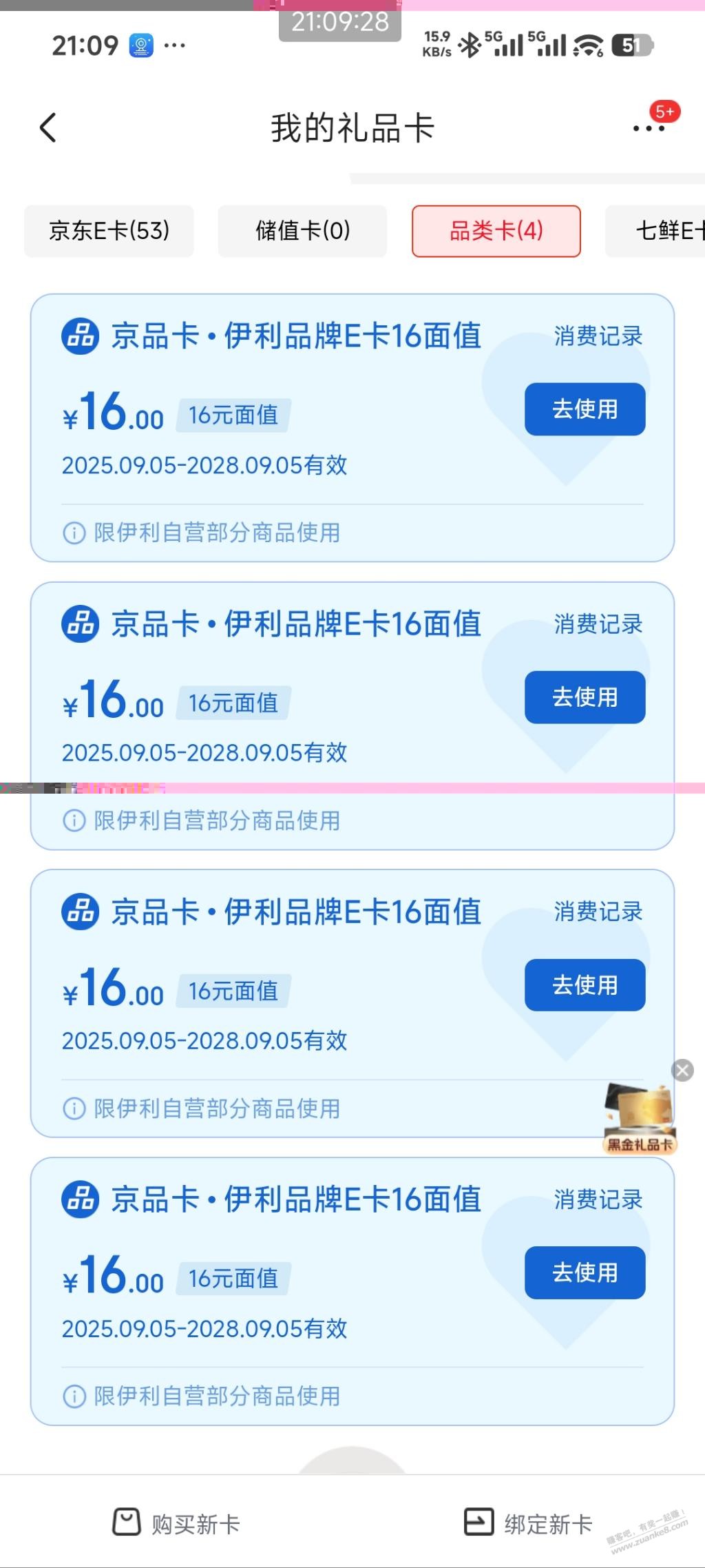The image size is (705, 1568).
Task: Switch to the 京东E卡(53) tab
Action: click(109, 231)
